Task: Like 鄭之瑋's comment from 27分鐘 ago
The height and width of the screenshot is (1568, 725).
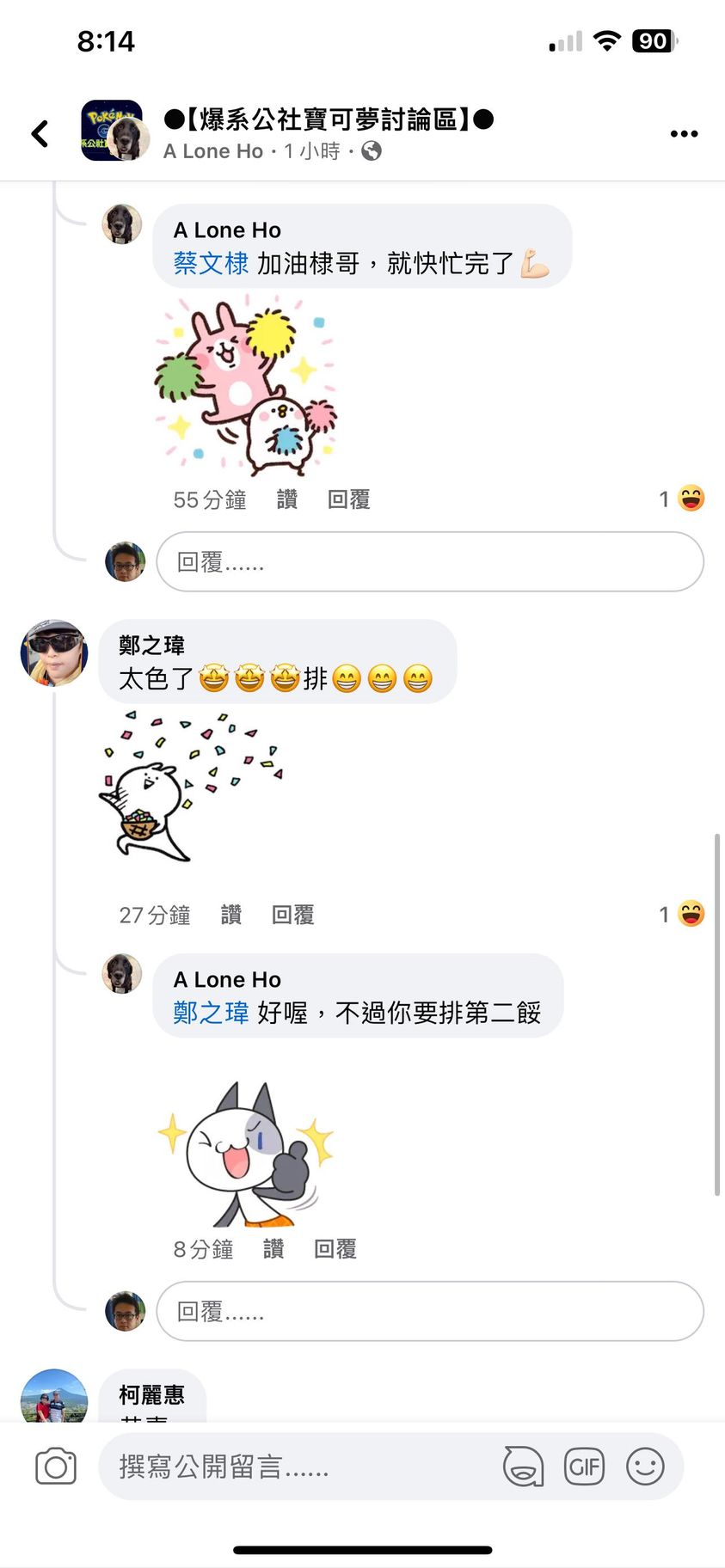Action: (x=230, y=915)
